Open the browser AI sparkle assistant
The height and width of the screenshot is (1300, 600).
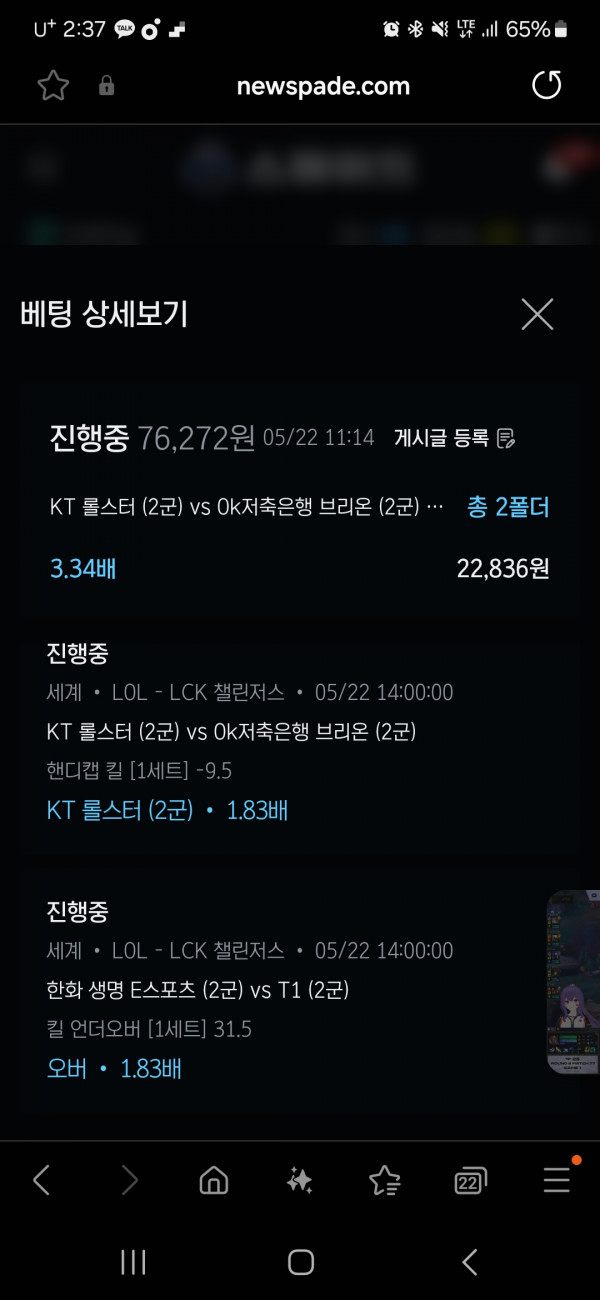point(299,1181)
